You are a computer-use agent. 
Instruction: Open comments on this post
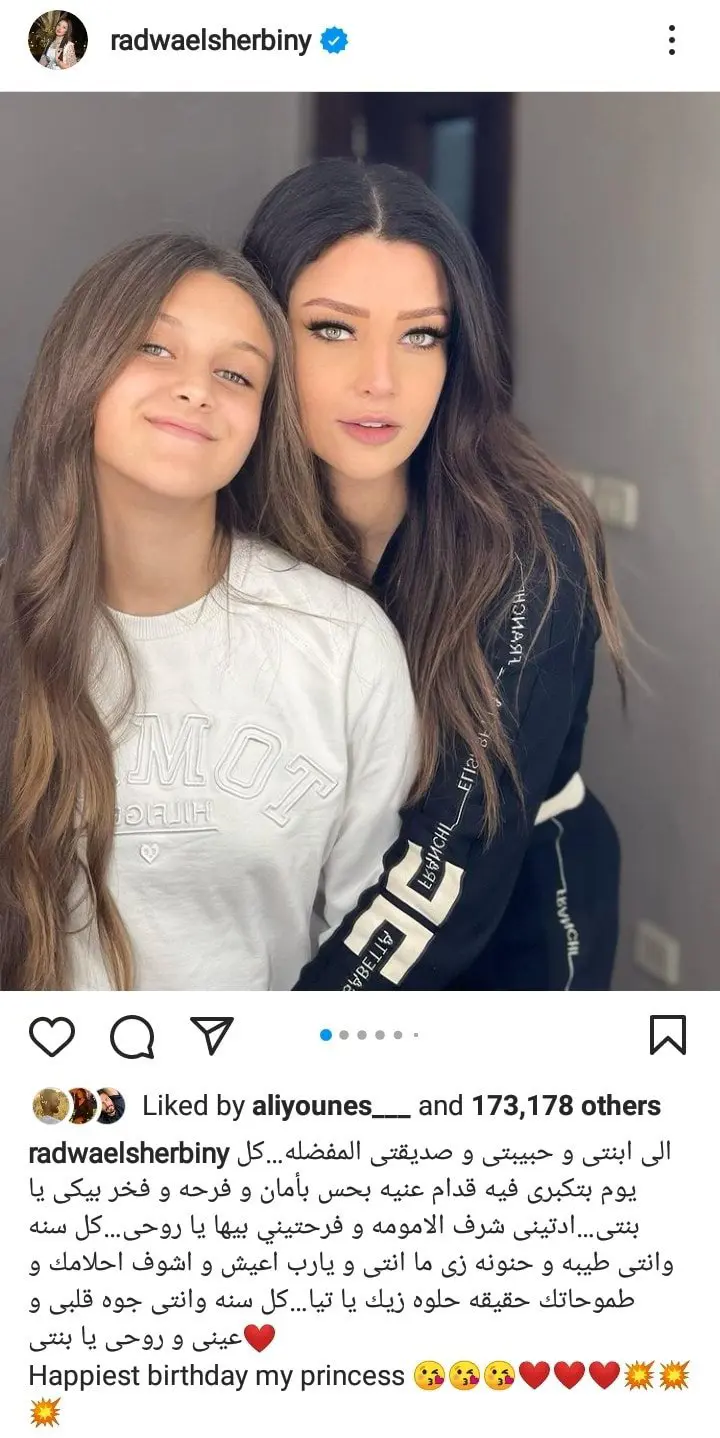point(131,1036)
